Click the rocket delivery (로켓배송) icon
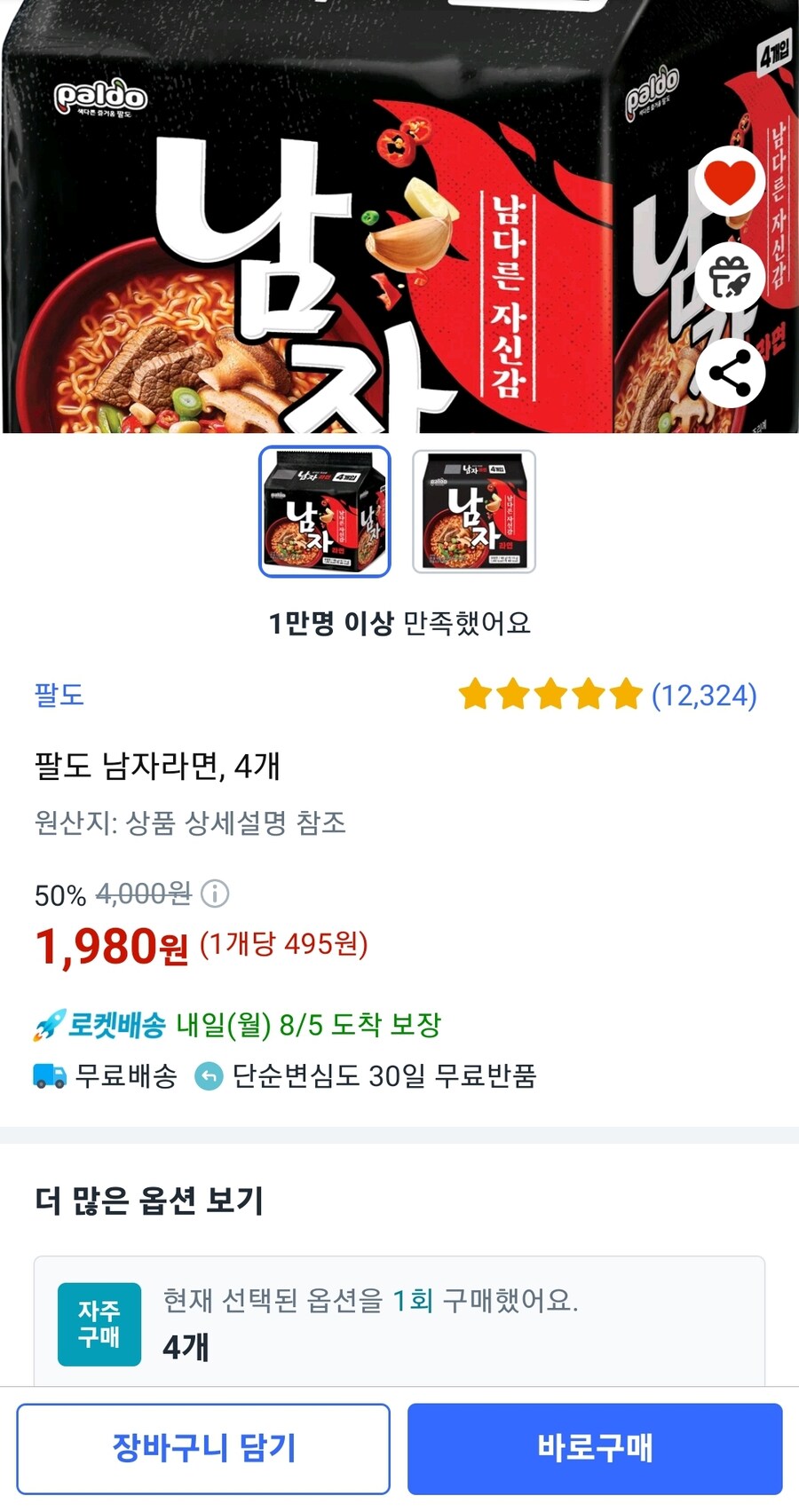 (x=46, y=1024)
